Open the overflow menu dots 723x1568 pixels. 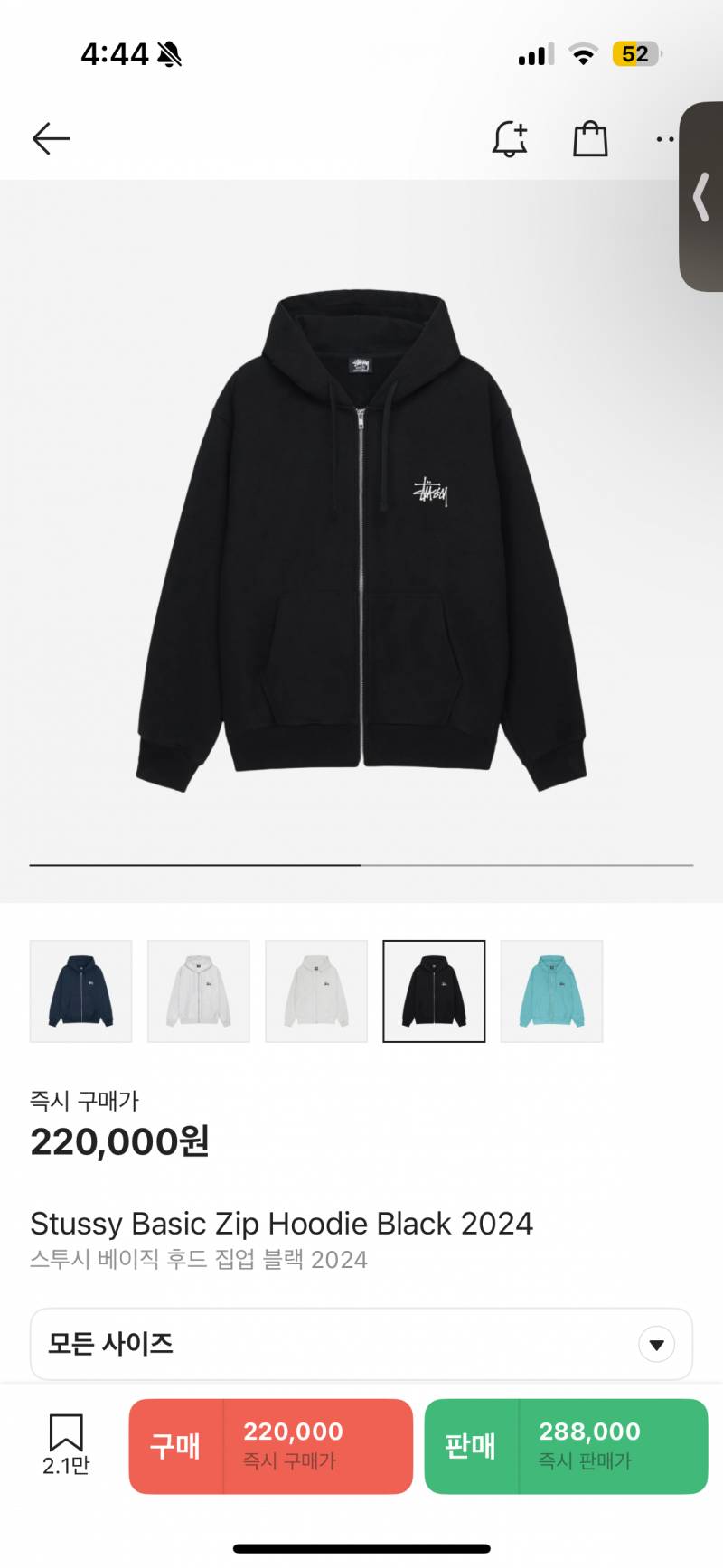(665, 139)
